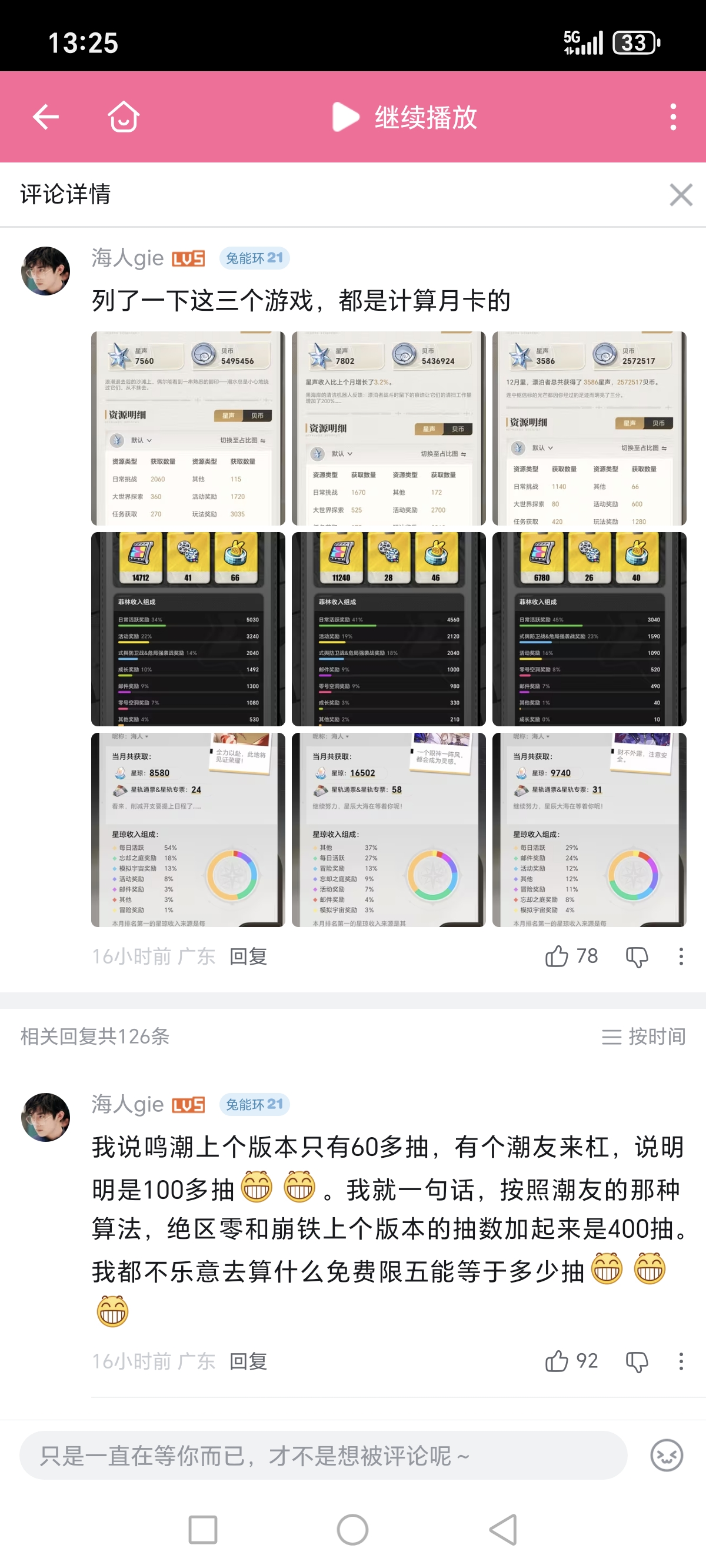Screen dimensions: 706x1568
Task: Go back using the top-left arrow
Action: pos(46,117)
